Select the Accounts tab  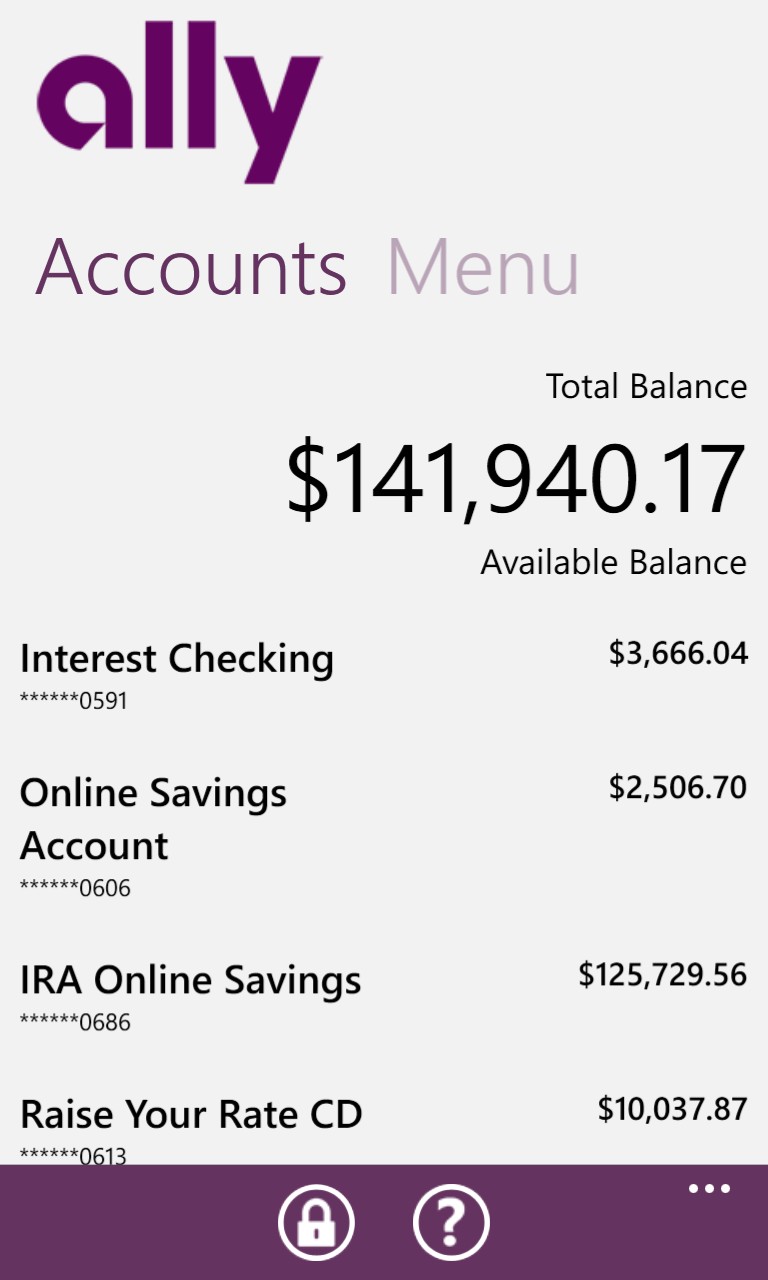click(x=192, y=267)
